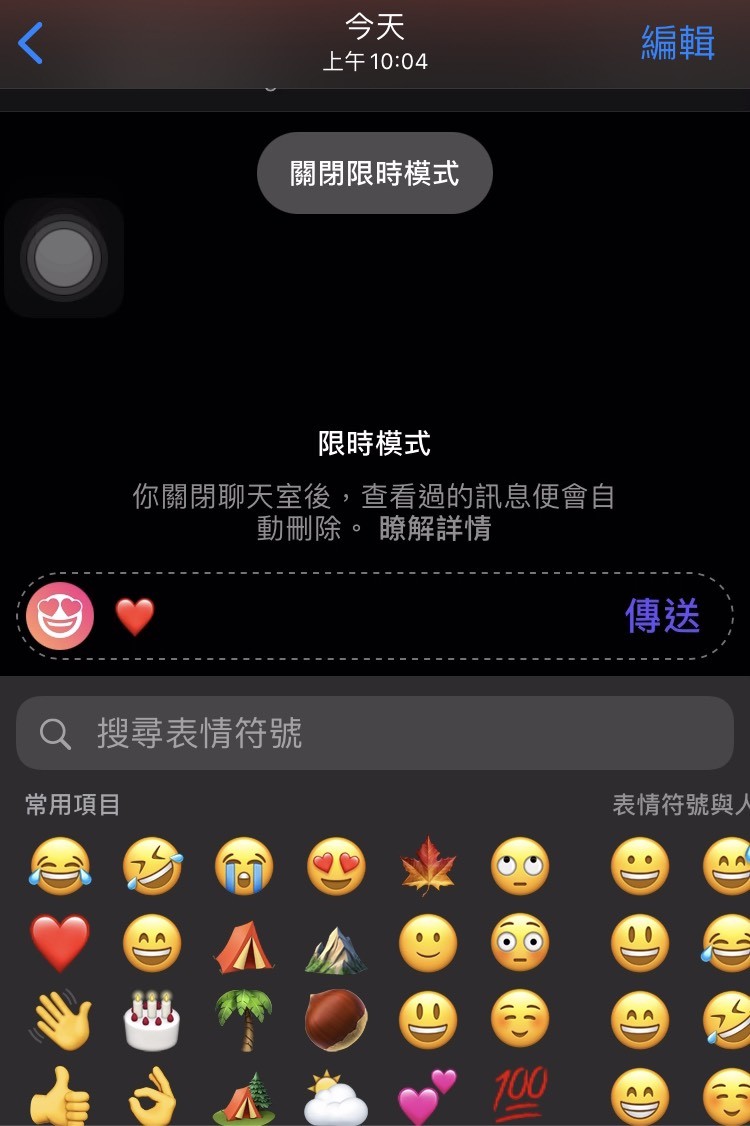Pick the rolling eyes face emoji
This screenshot has height=1126, width=750.
pyautogui.click(x=520, y=865)
